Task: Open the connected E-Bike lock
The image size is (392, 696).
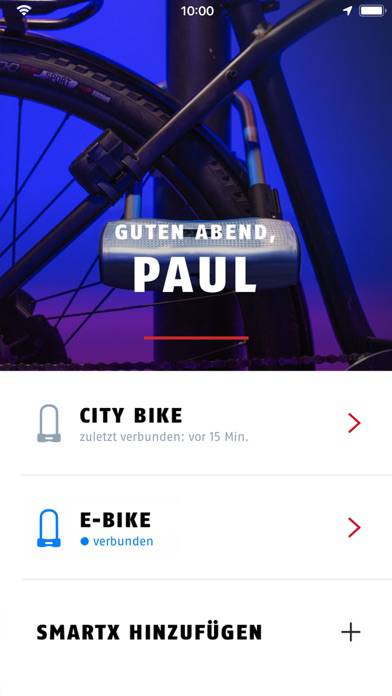Action: tap(196, 527)
